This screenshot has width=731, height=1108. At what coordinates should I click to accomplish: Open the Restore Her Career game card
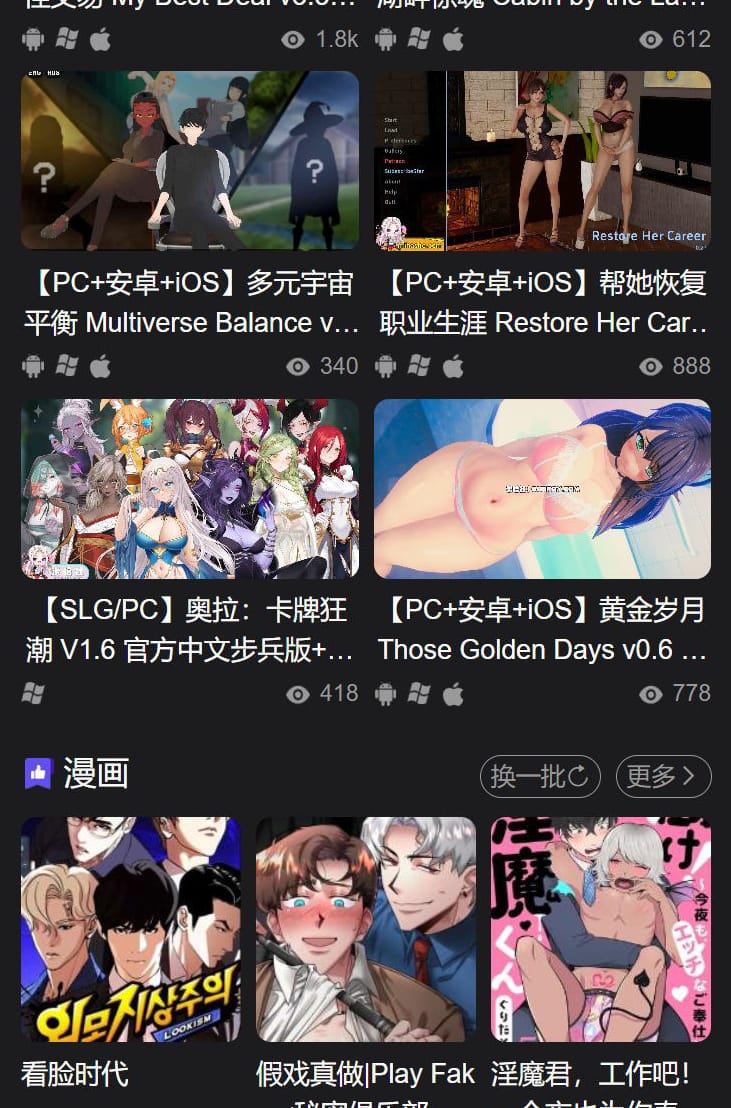tap(542, 160)
